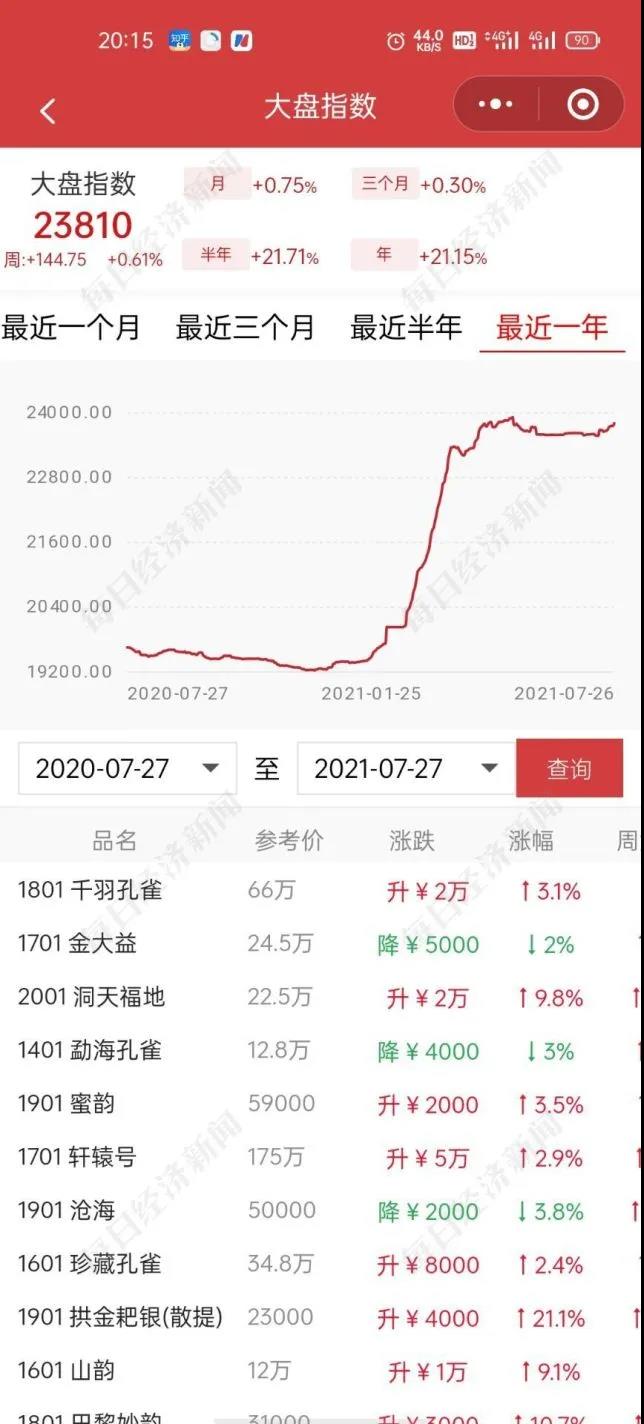Select the 最近半年 tab
The width and height of the screenshot is (644, 1424).
(406, 327)
